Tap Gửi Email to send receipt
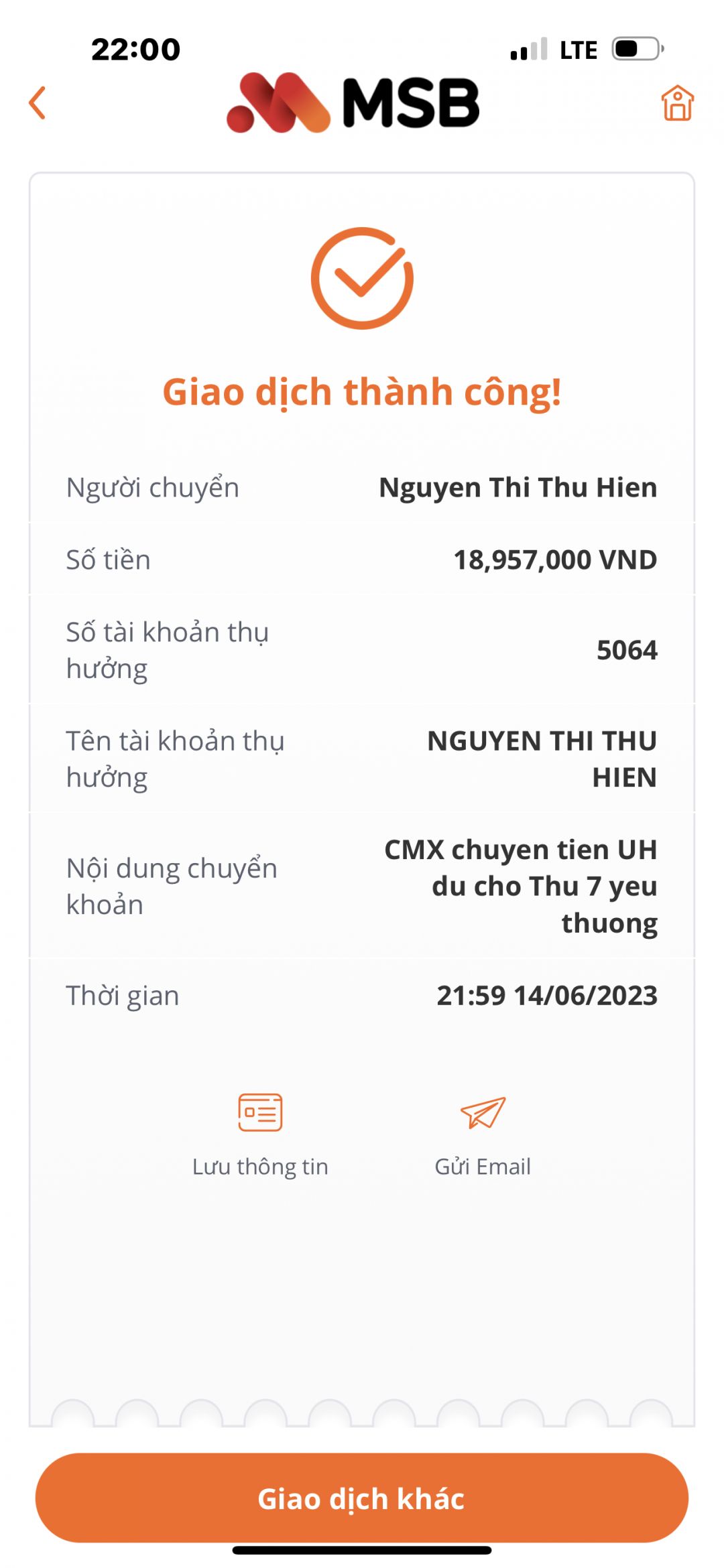Image resolution: width=724 pixels, height=1568 pixels. pyautogui.click(x=483, y=1134)
